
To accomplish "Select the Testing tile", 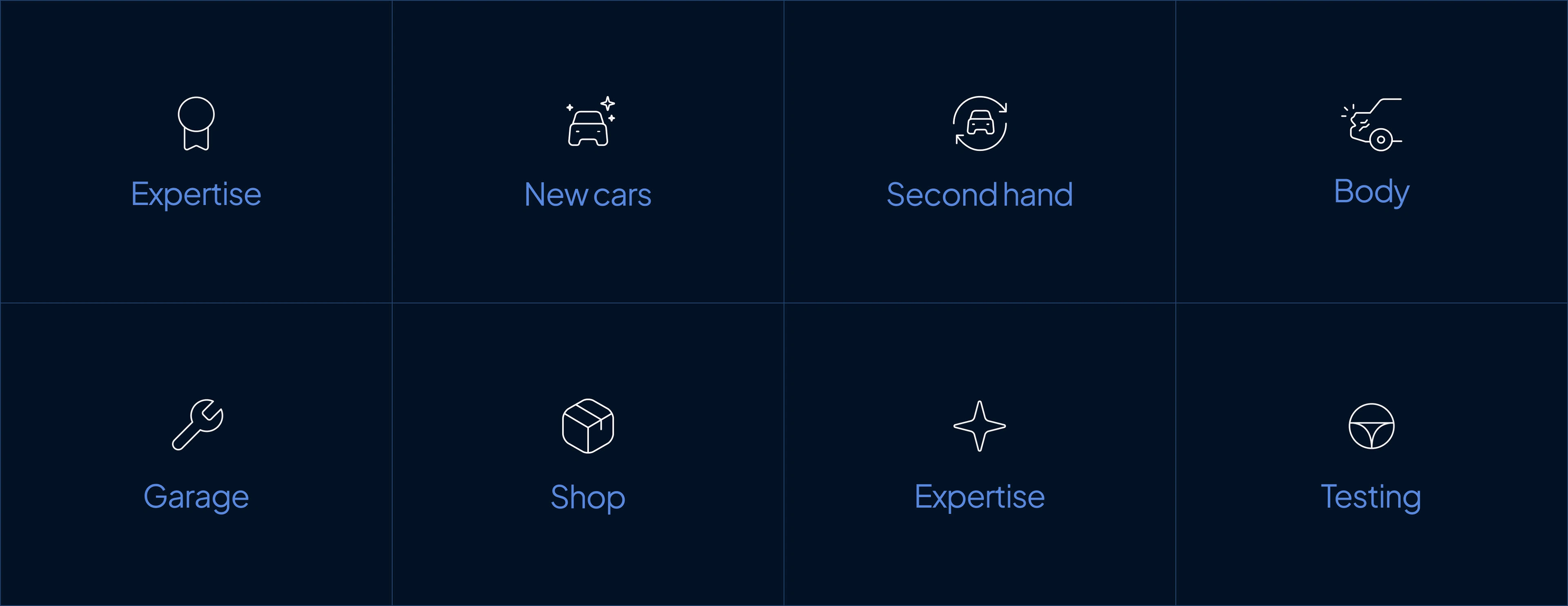I will [1372, 454].
